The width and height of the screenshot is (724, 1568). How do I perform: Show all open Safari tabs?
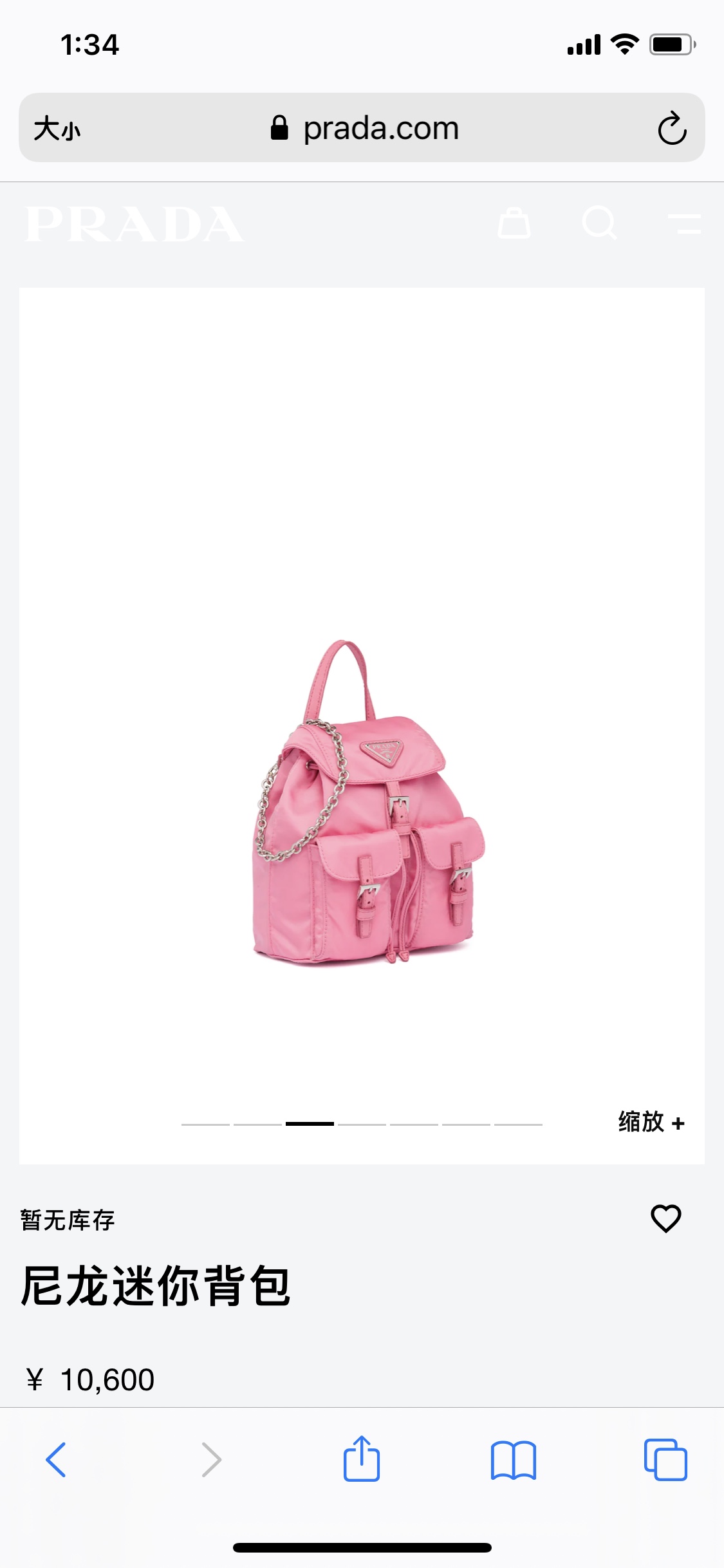point(665,1459)
